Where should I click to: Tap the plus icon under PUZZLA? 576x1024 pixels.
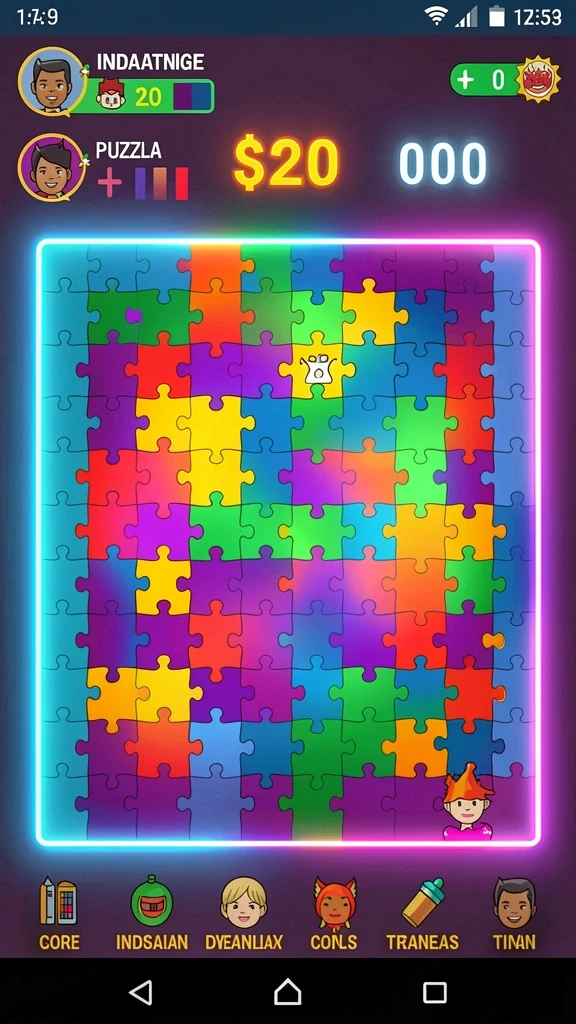[x=110, y=182]
